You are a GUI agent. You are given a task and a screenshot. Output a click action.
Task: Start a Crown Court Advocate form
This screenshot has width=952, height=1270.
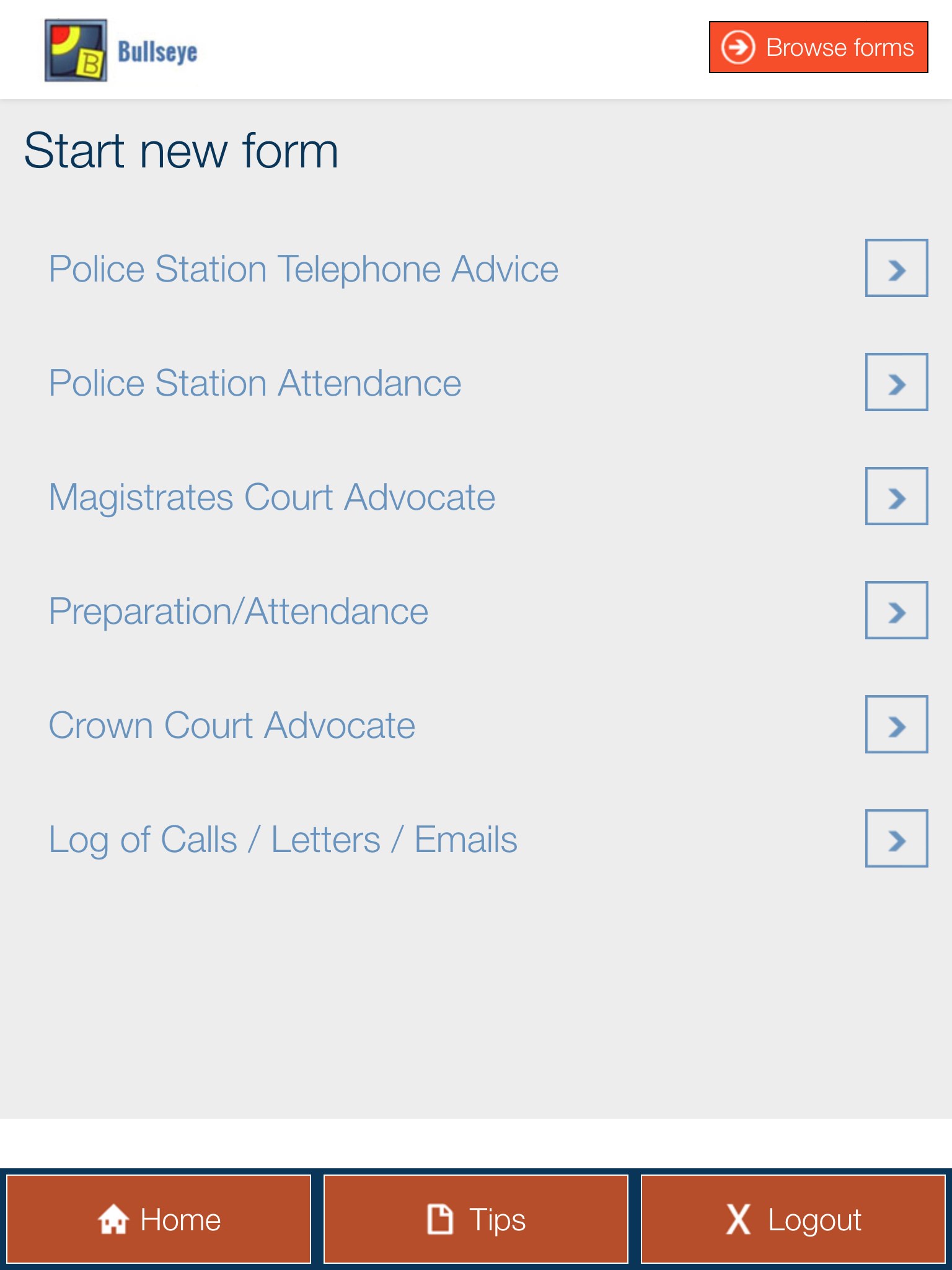896,725
